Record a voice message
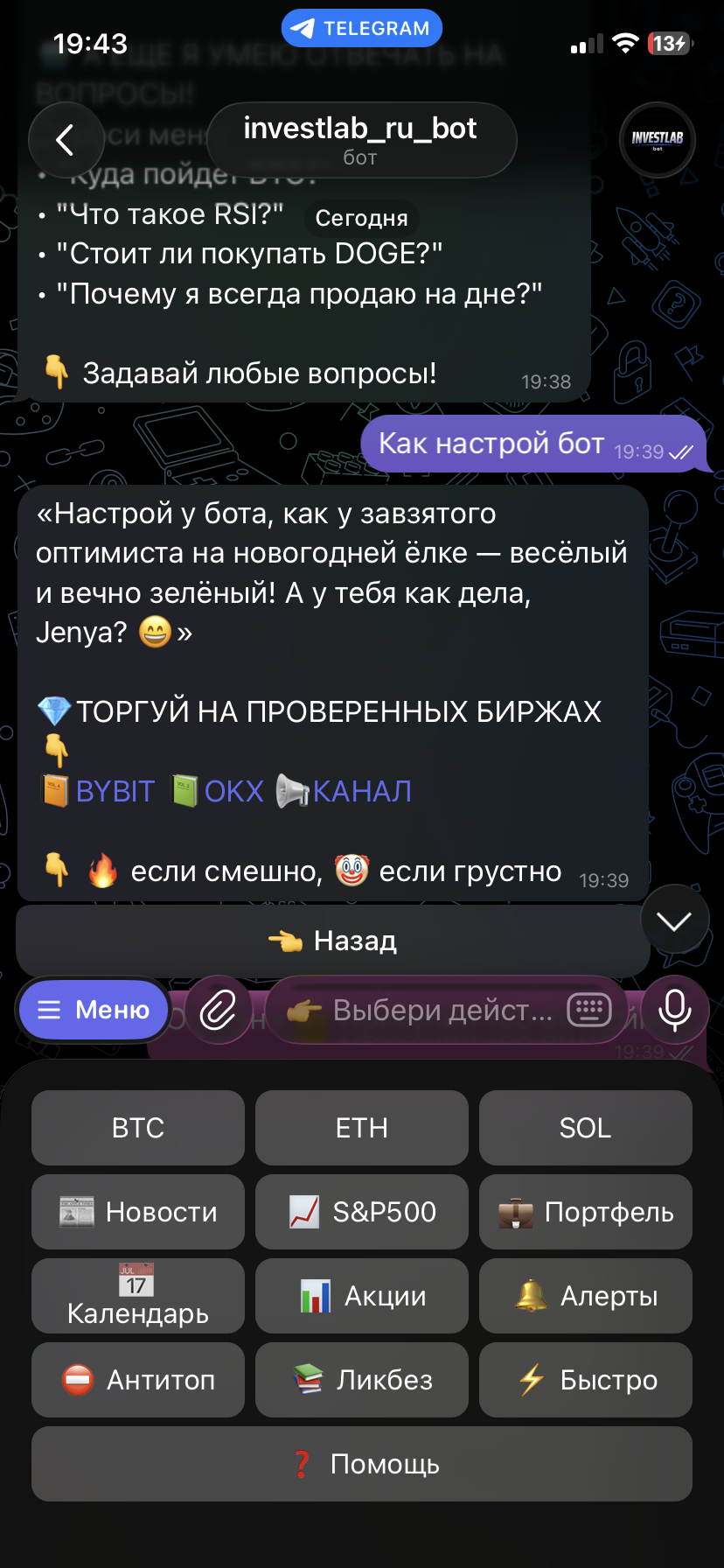The image size is (724, 1568). click(x=674, y=1011)
